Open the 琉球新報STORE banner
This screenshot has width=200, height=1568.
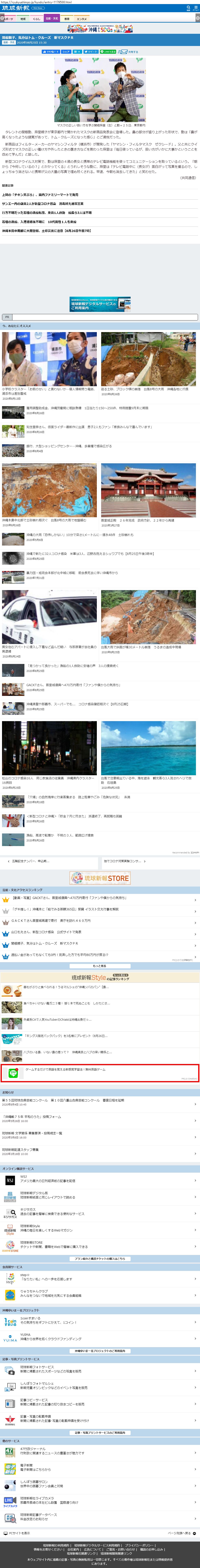pyautogui.click(x=100, y=878)
